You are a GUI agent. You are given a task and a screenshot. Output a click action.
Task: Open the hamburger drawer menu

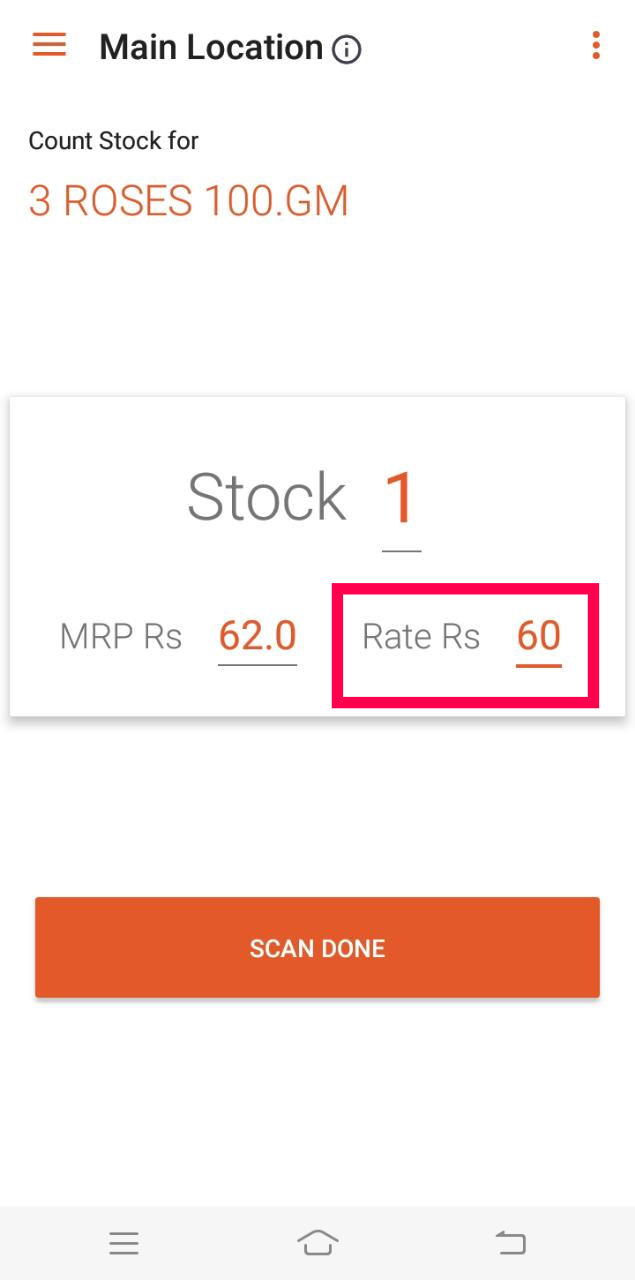click(x=49, y=46)
